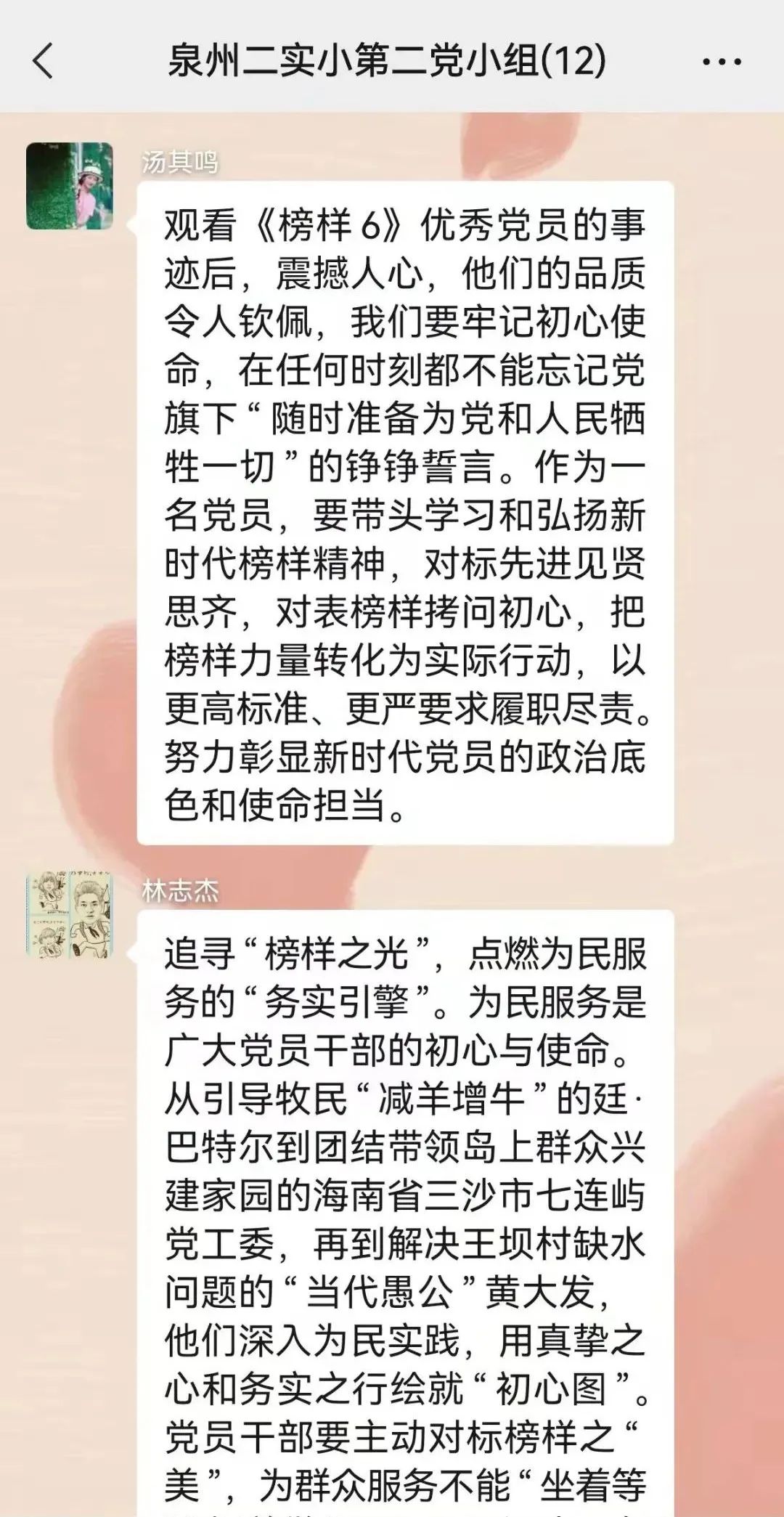Go back from the group chat
784x1517 pixels.
tap(44, 60)
